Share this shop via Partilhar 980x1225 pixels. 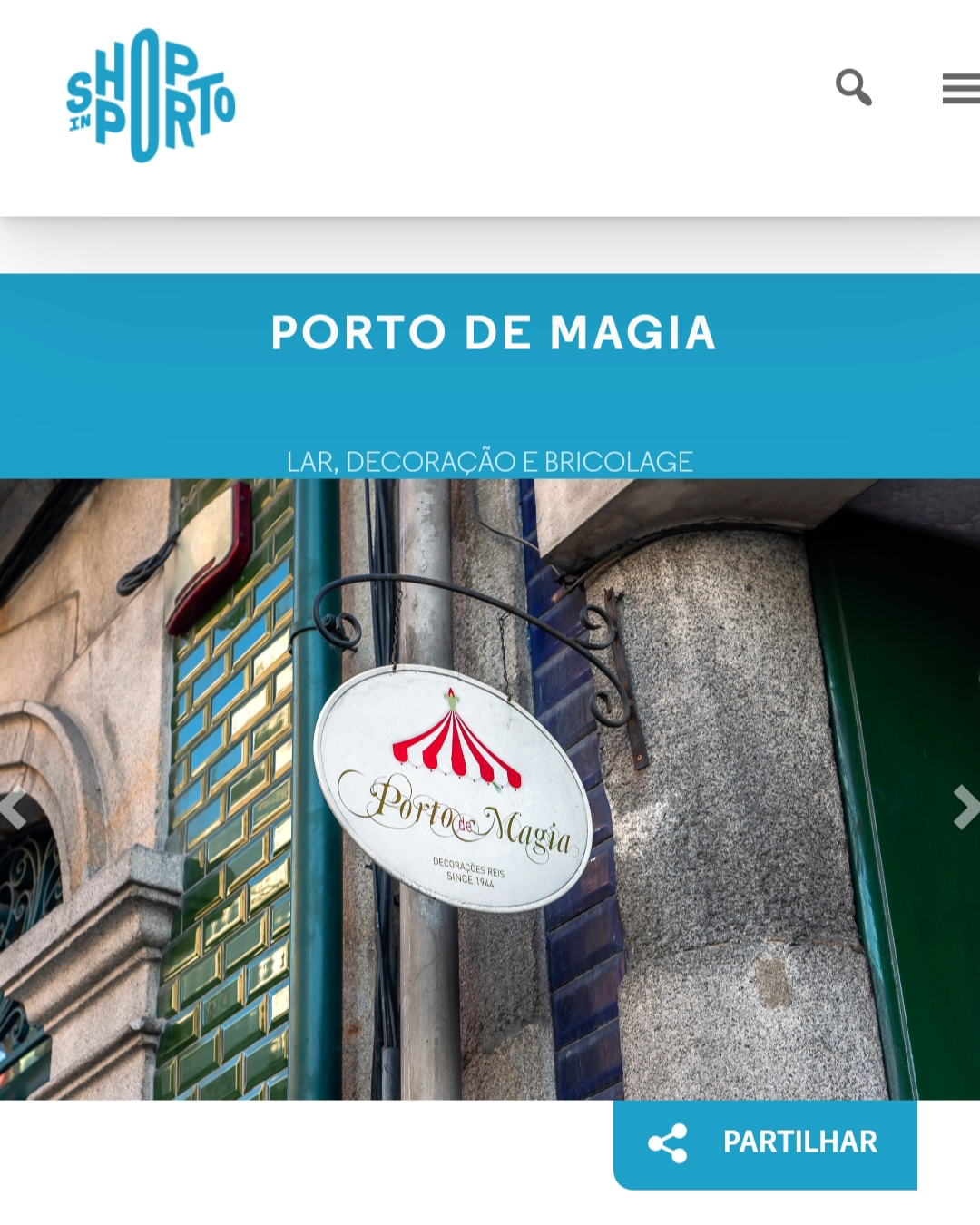[765, 1142]
